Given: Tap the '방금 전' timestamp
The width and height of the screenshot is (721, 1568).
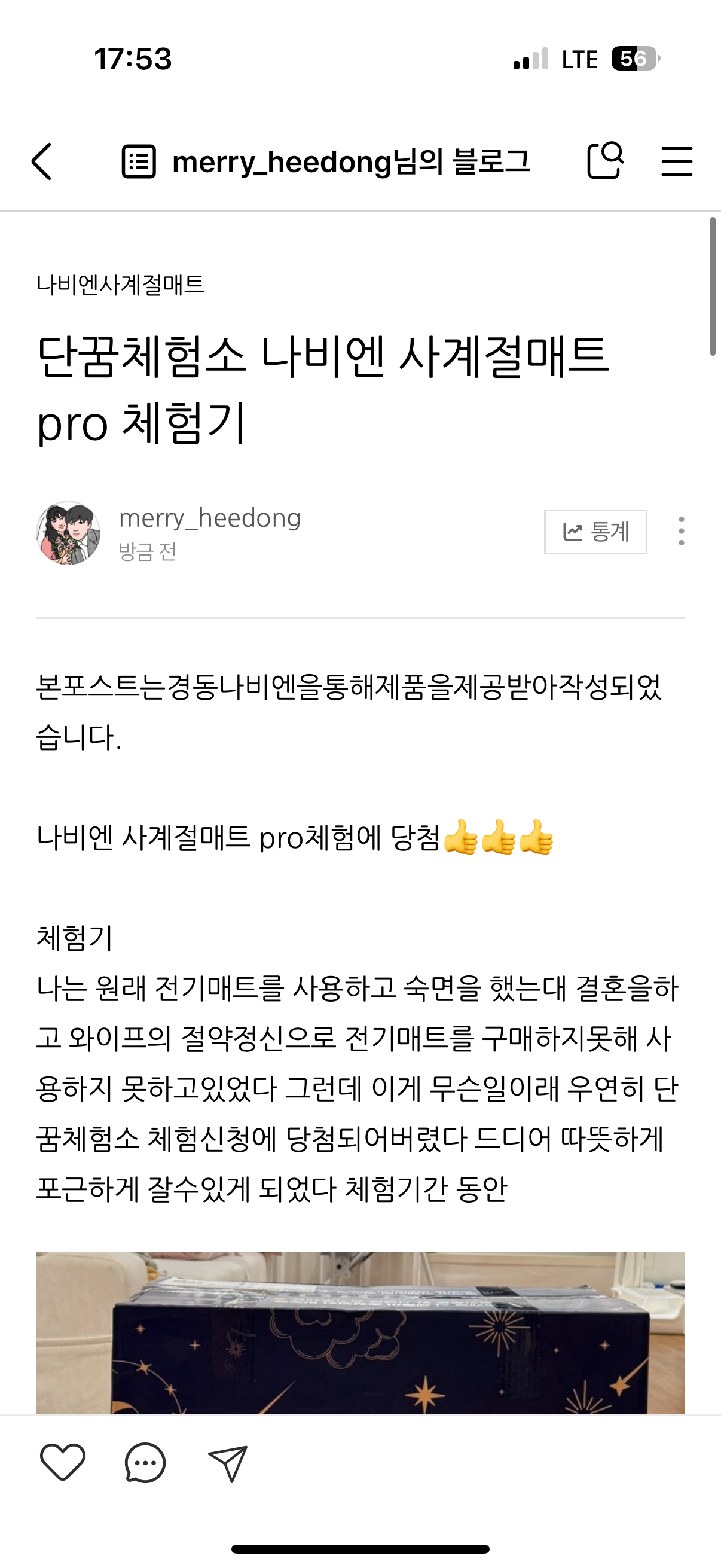Looking at the screenshot, I should pyautogui.click(x=146, y=556).
